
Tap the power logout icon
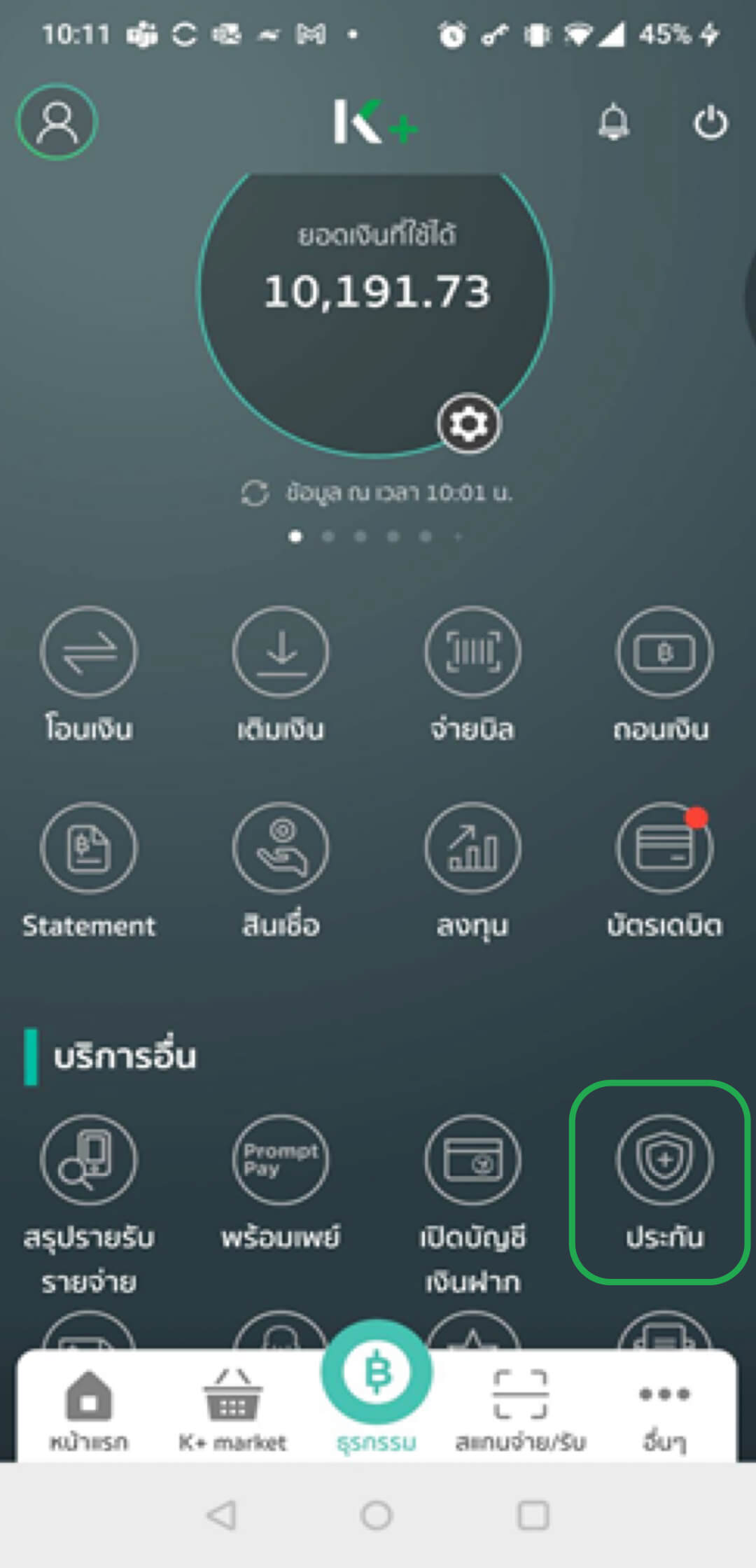(x=710, y=122)
